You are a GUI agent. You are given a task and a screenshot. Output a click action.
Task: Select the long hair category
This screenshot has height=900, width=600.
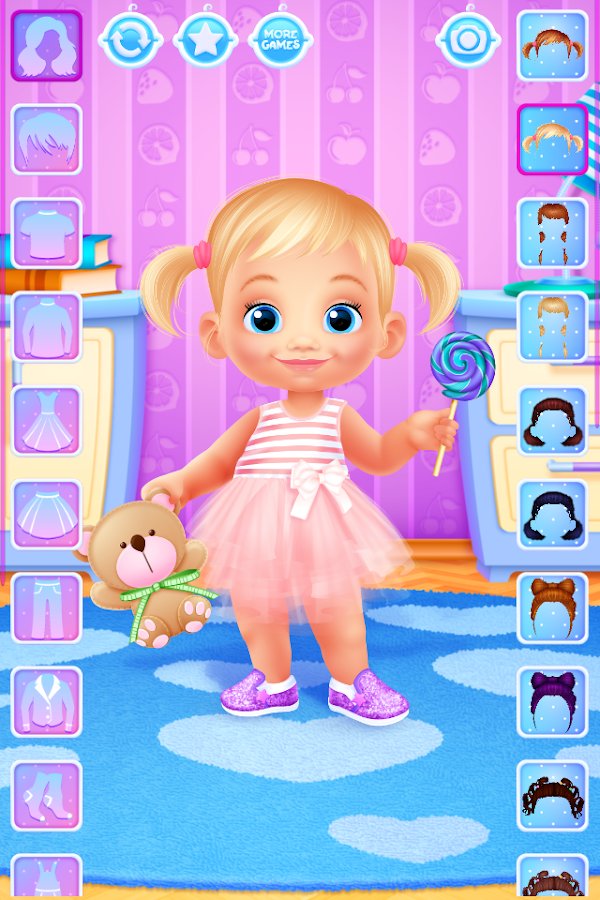[46, 46]
